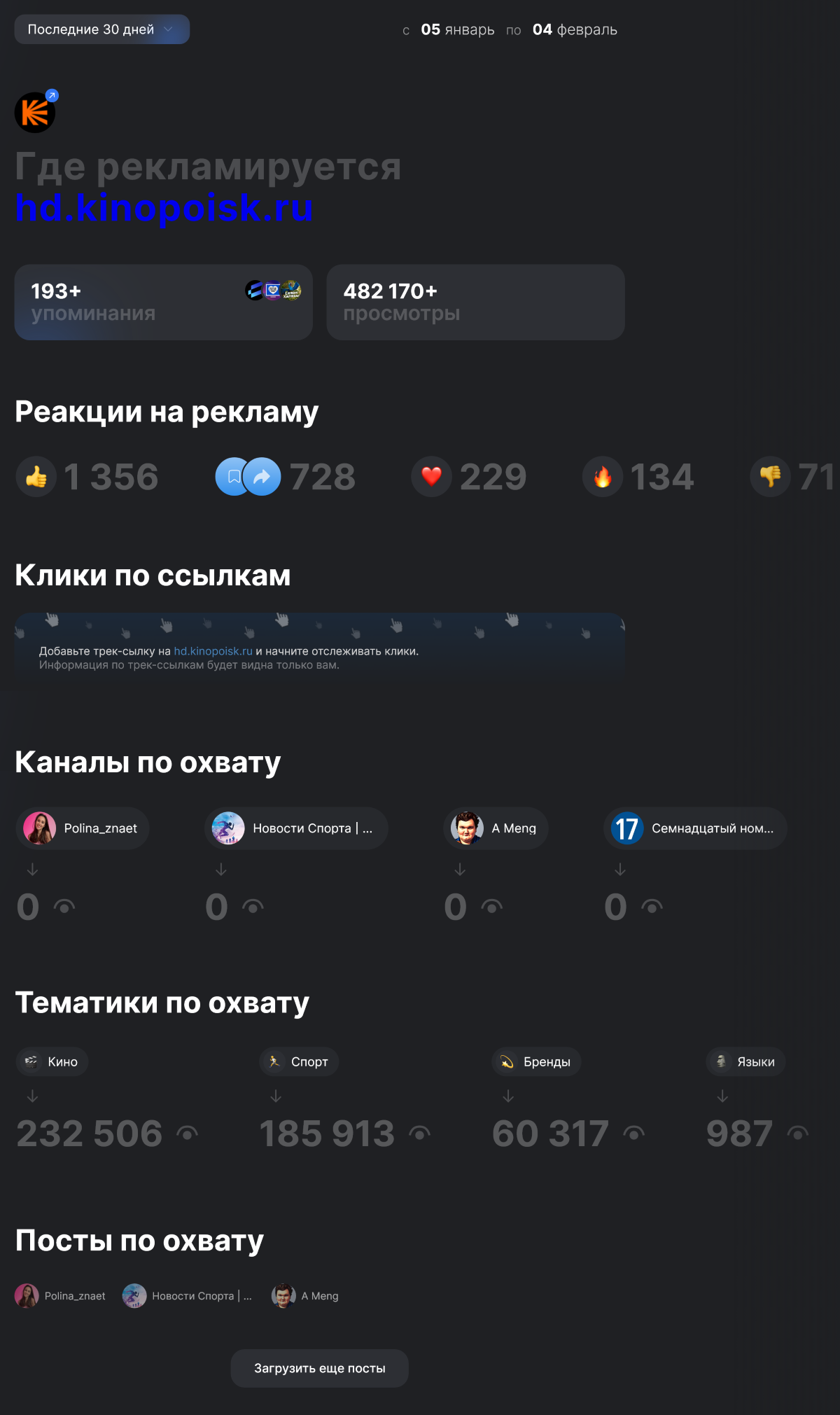Filter posts by Polina_znaet
Screen dimensions: 840x1415
[x=60, y=1296]
